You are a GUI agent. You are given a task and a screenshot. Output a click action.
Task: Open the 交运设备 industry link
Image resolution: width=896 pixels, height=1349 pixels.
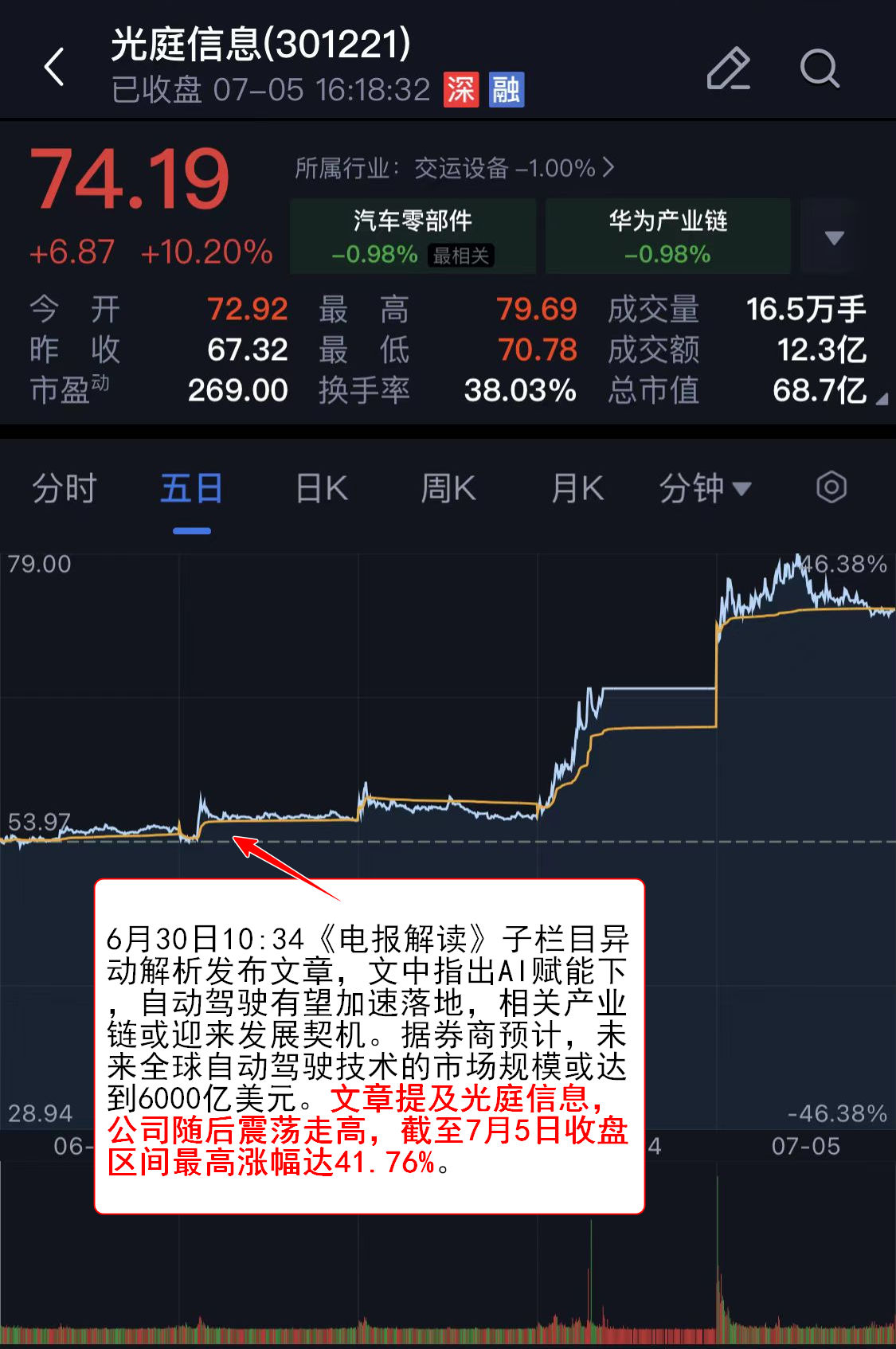click(x=454, y=168)
